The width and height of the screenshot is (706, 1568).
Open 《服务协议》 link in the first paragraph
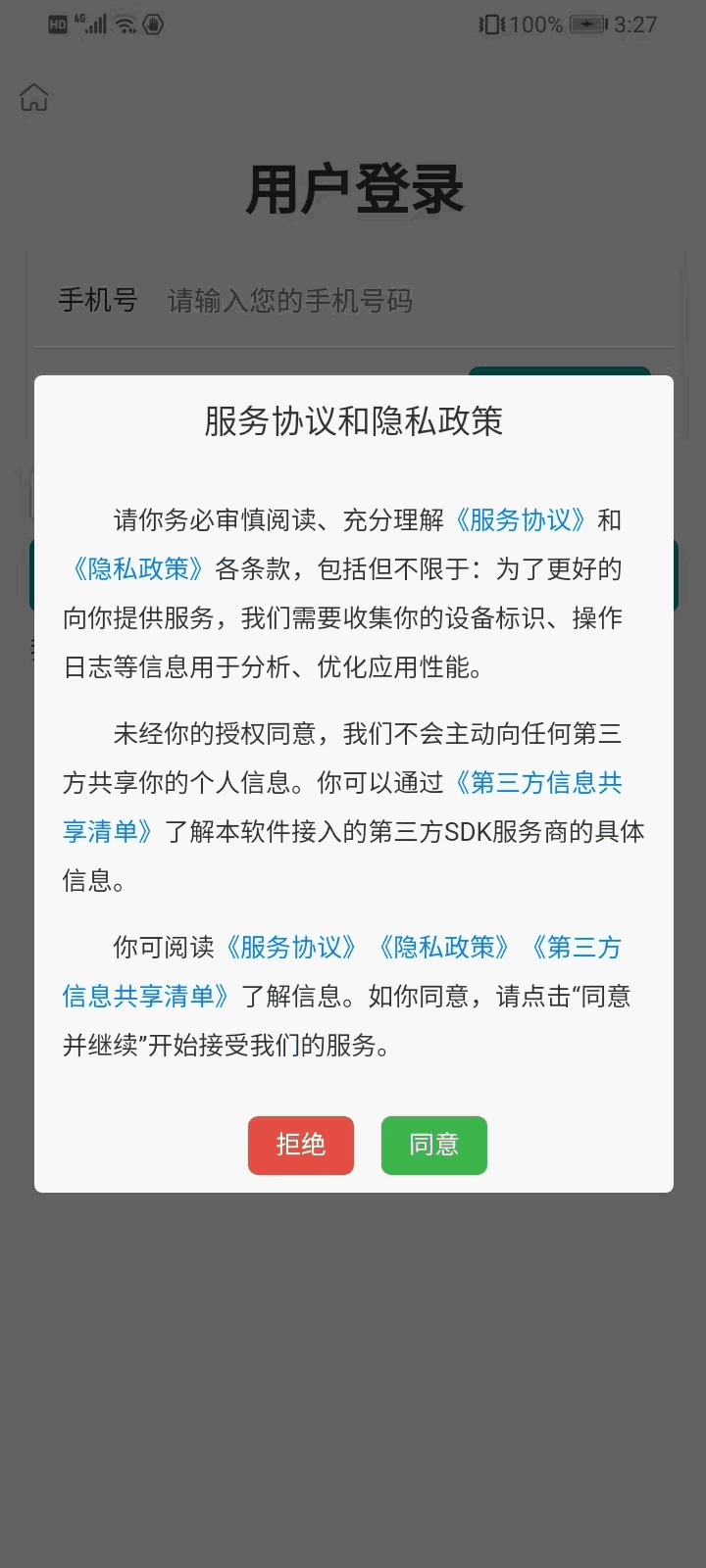521,519
